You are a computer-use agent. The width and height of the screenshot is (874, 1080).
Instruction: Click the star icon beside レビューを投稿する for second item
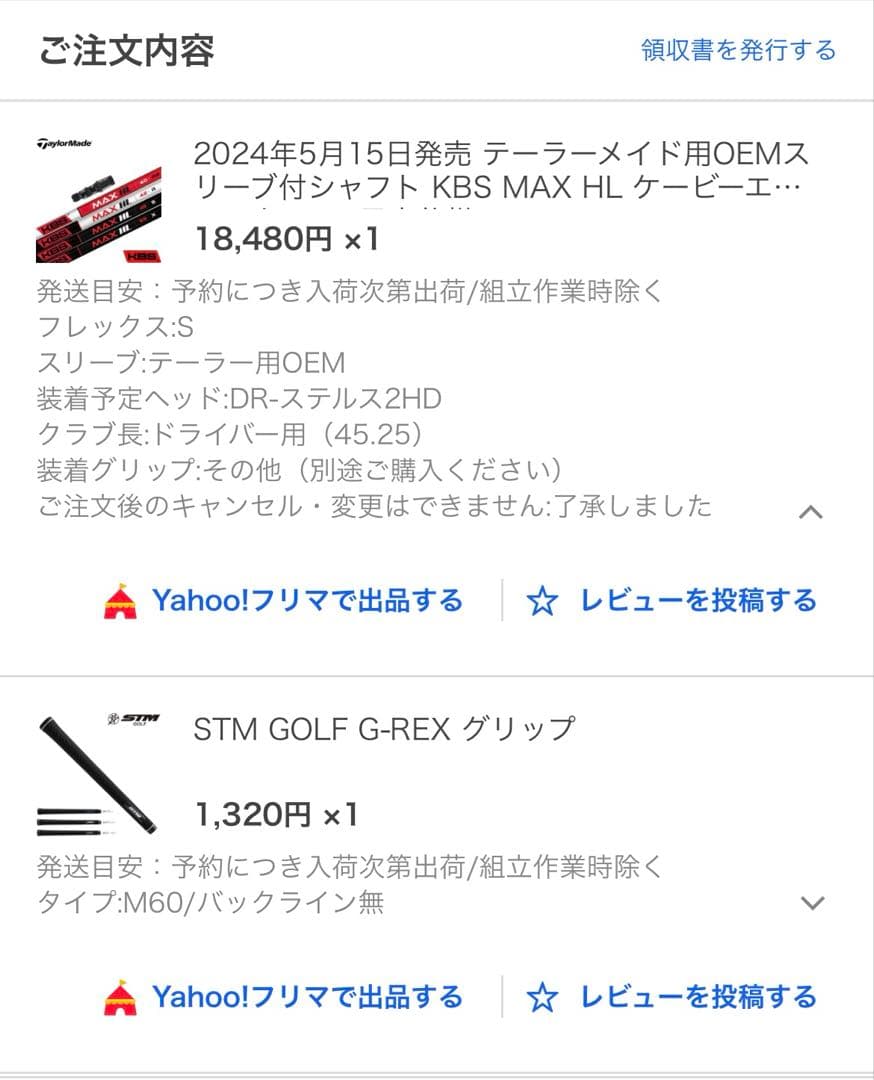pos(542,997)
